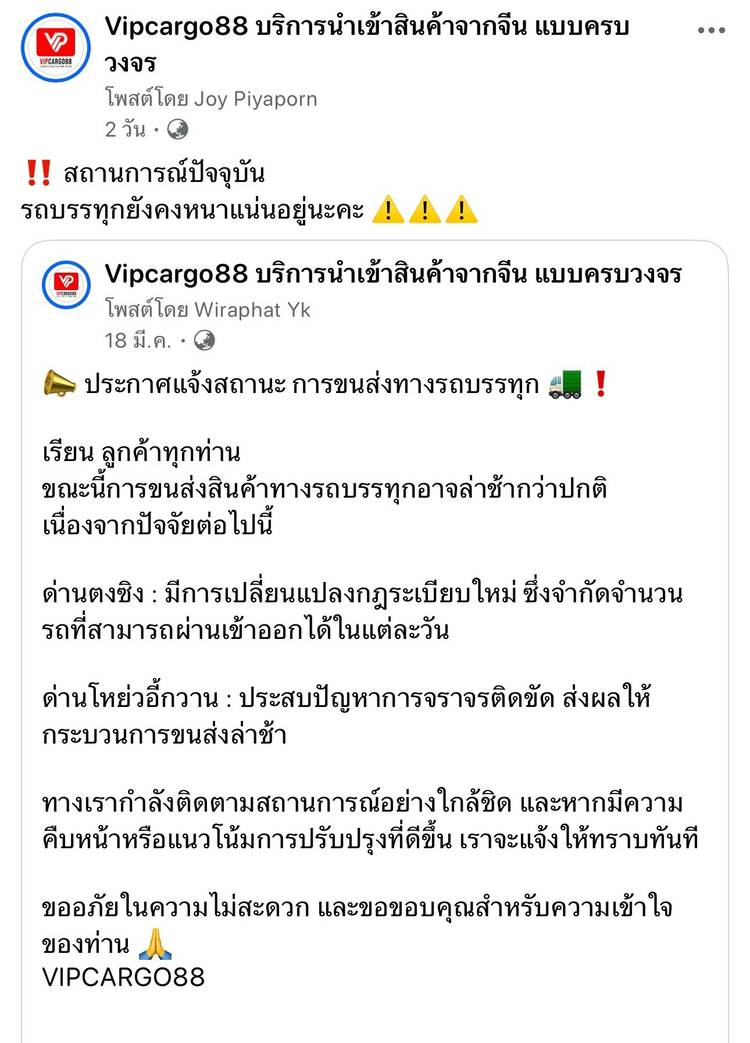Image resolution: width=750 pixels, height=1043 pixels.
Task: Tap the small Vipcargo88 avatar in shared post
Action: click(66, 285)
